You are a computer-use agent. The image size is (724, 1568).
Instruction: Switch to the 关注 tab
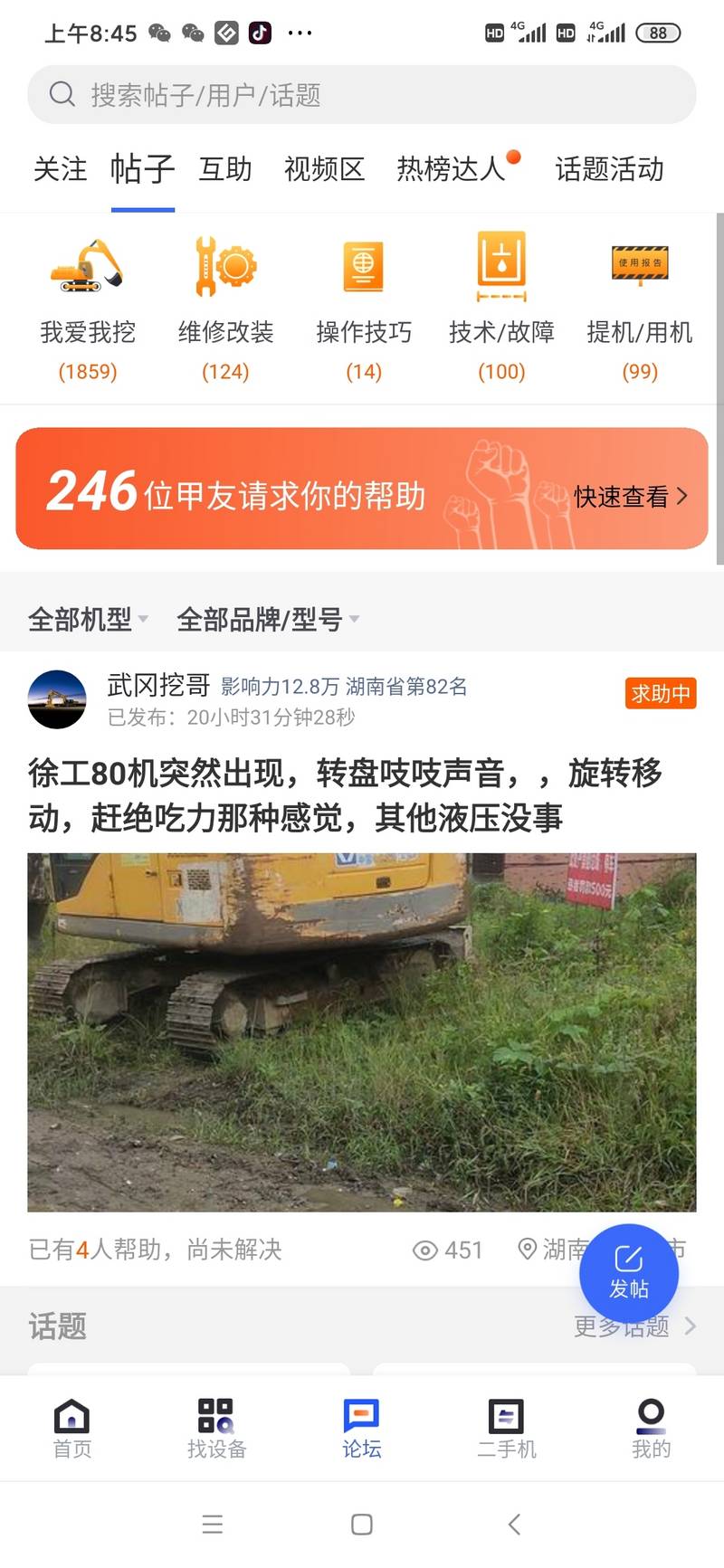click(60, 169)
